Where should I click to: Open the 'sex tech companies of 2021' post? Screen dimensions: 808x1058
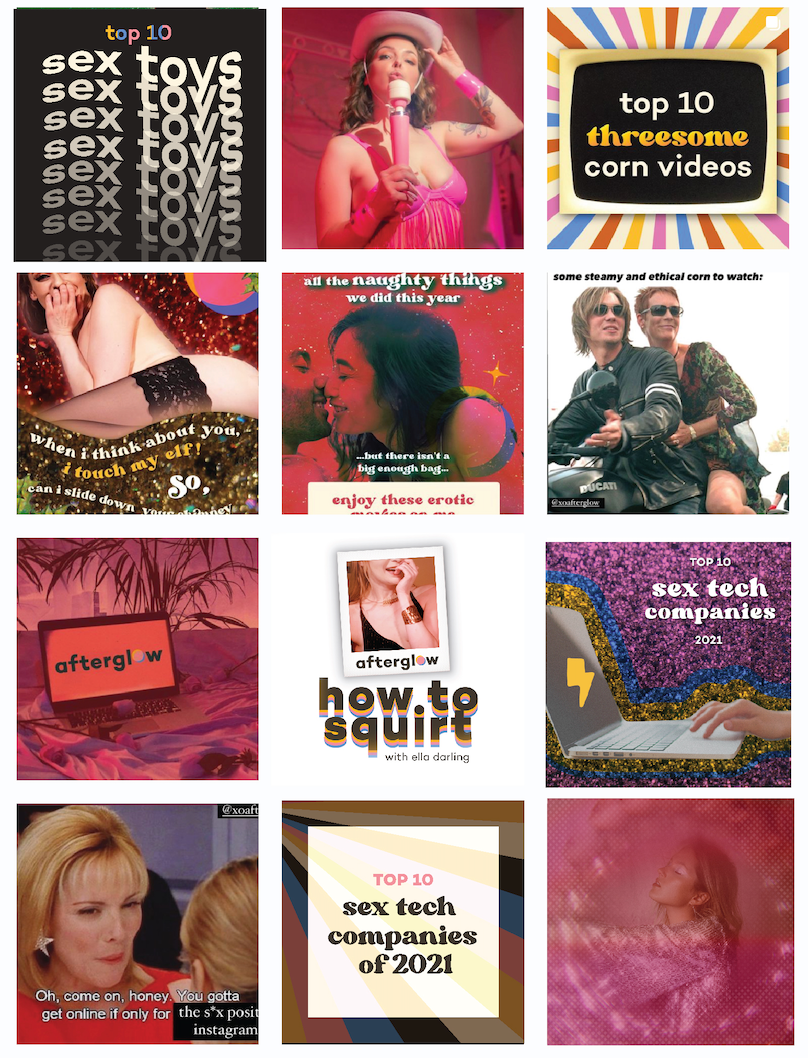[x=402, y=922]
